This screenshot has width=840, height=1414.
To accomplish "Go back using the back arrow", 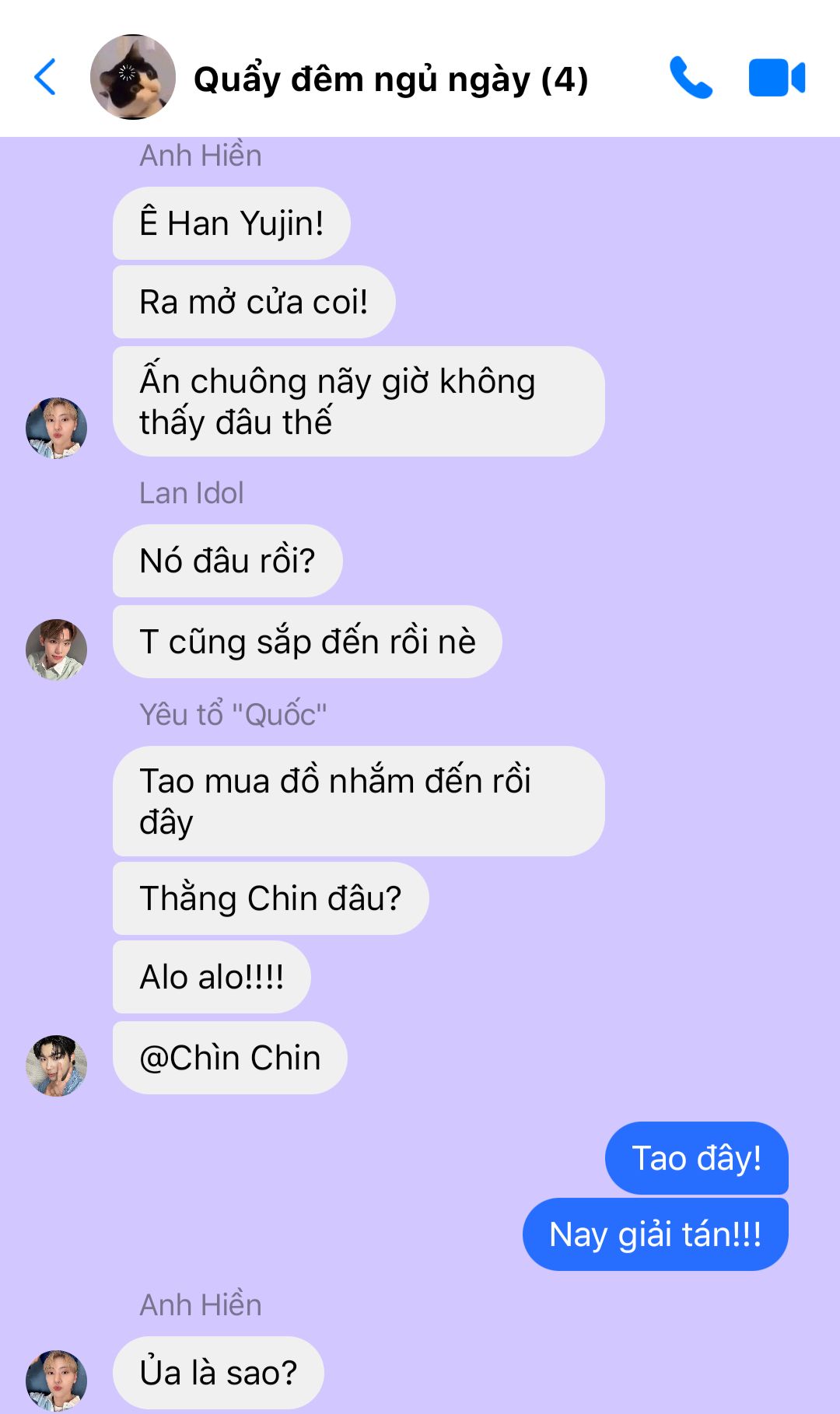I will 45,77.
